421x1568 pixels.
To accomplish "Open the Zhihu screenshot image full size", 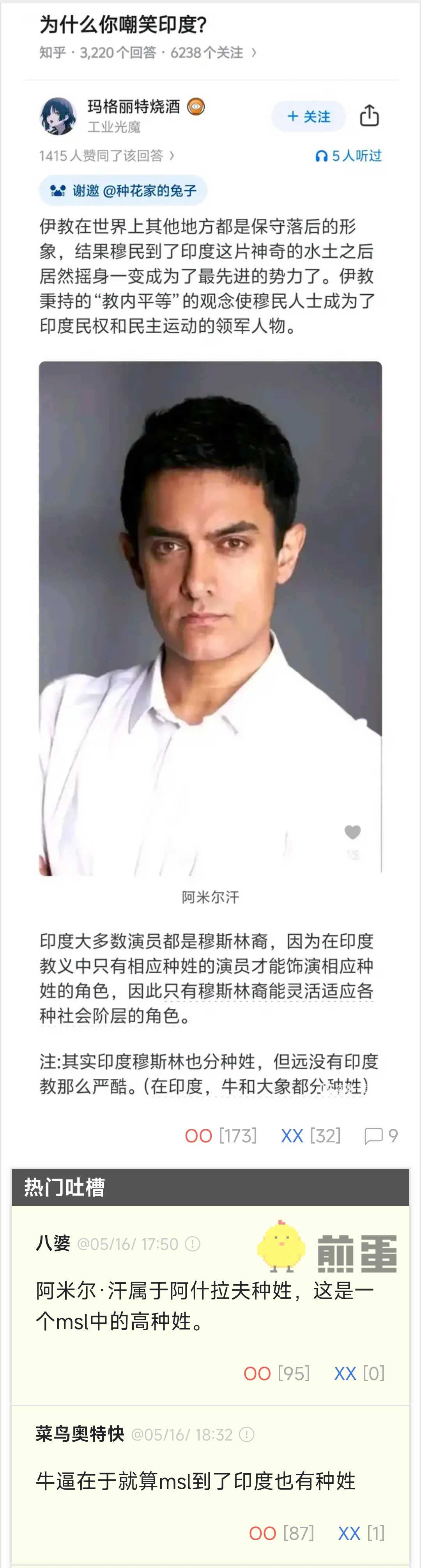I will (x=210, y=548).
